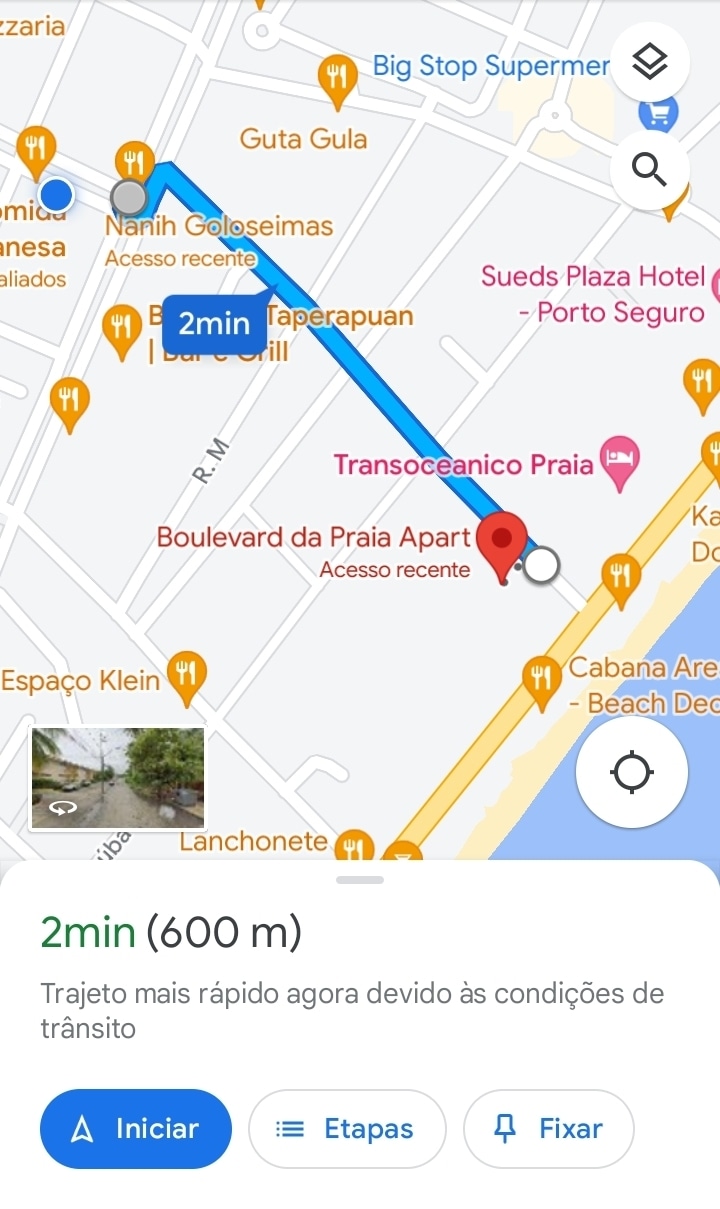The height and width of the screenshot is (1209, 720).
Task: Open Nanih Goloseimas place marker
Action: [134, 161]
